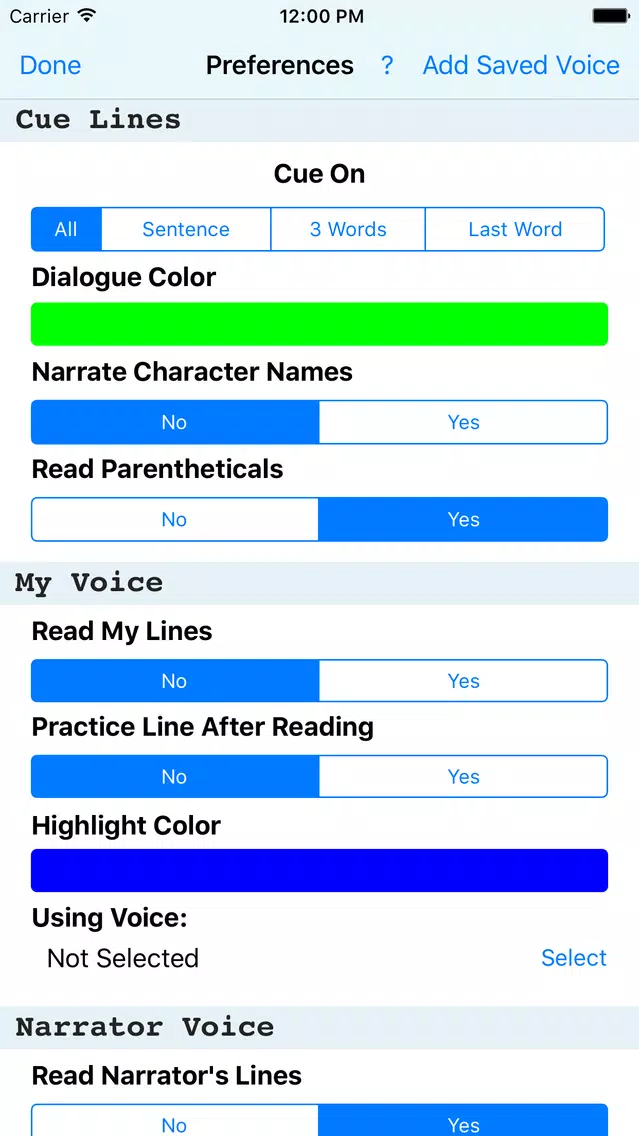
Task: Choose Yes for Practice Line After Reading
Action: tap(463, 777)
